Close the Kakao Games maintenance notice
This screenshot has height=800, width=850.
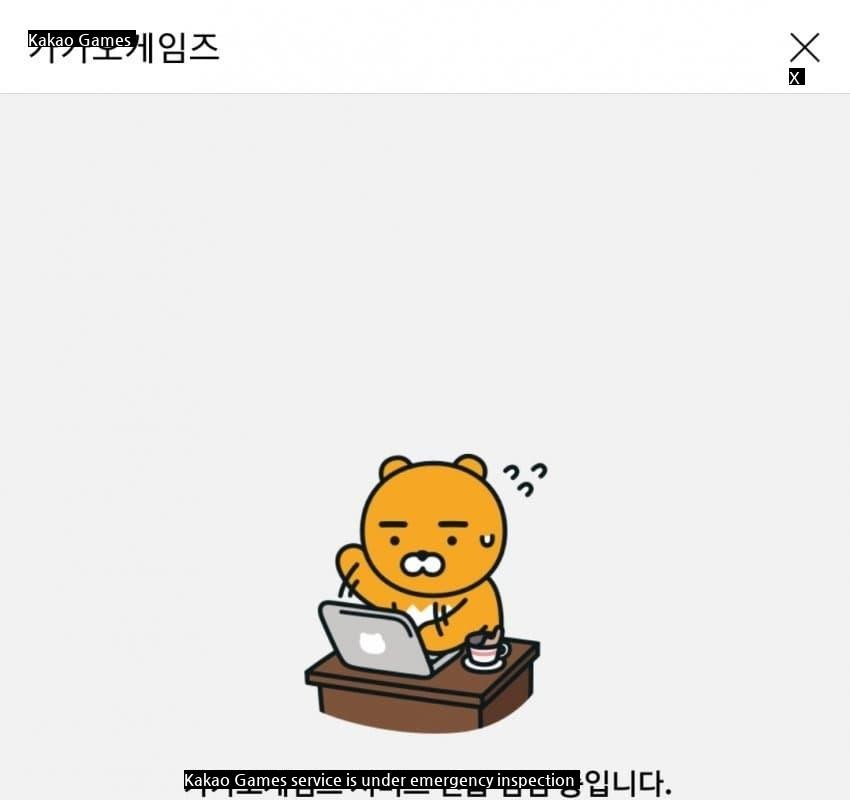coord(804,47)
